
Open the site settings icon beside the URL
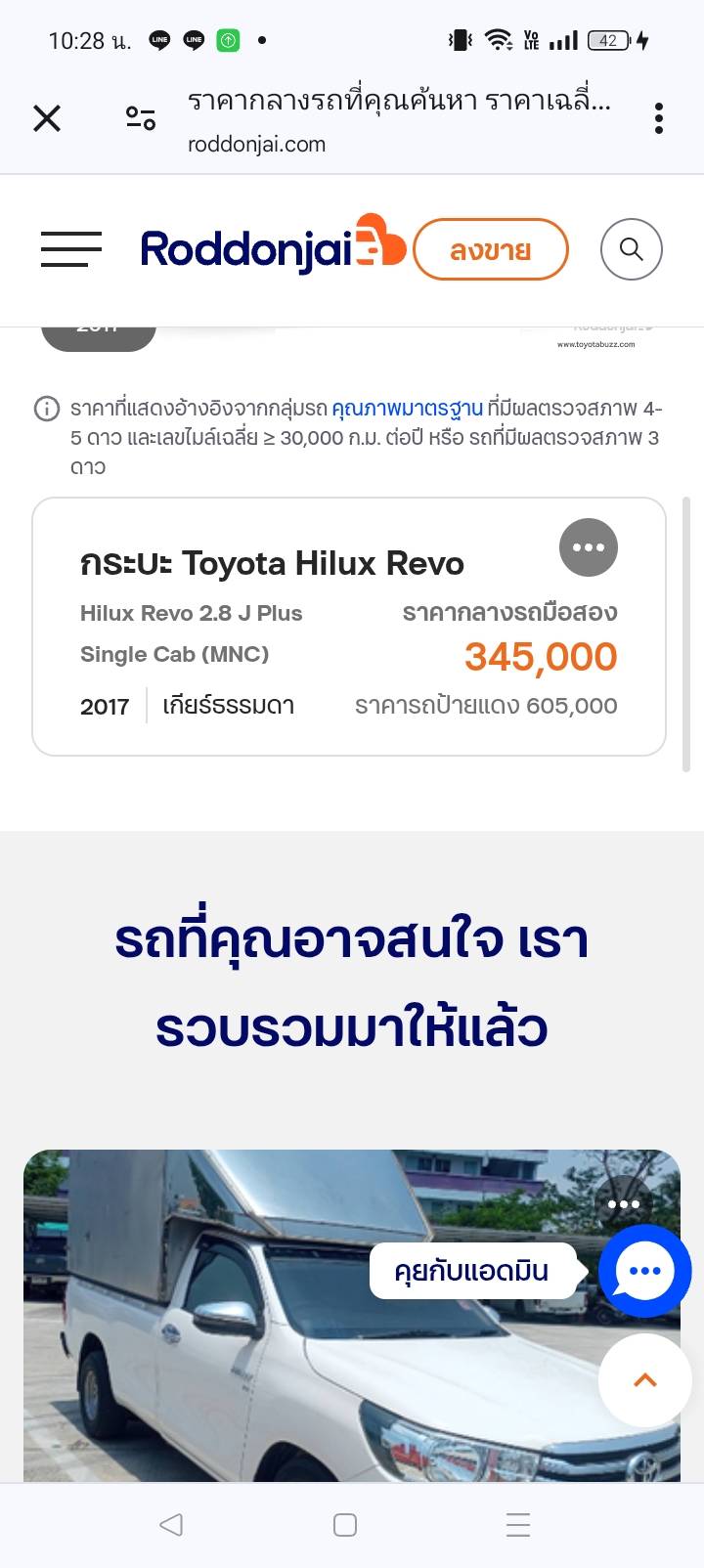141,118
